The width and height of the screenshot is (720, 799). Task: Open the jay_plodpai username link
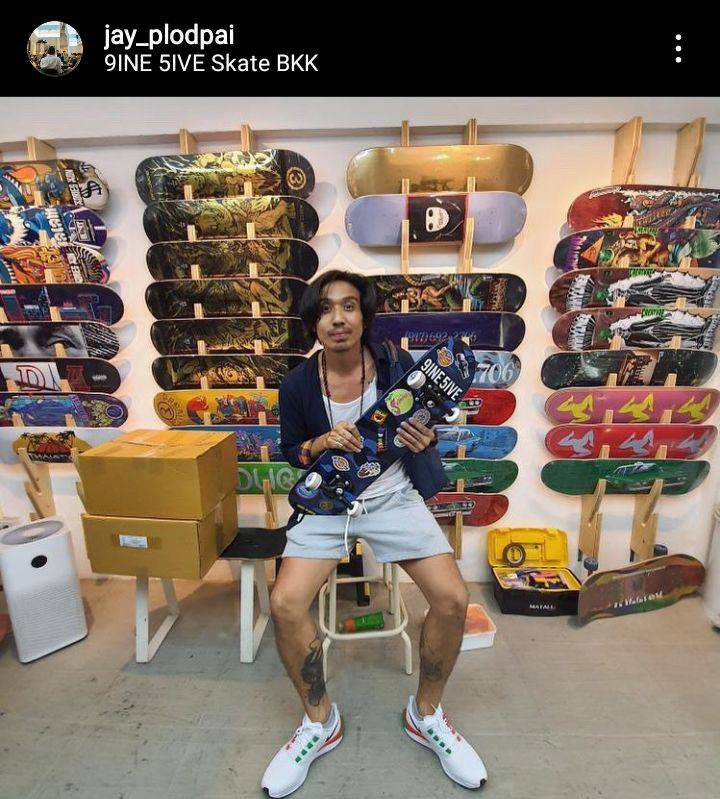pyautogui.click(x=168, y=35)
